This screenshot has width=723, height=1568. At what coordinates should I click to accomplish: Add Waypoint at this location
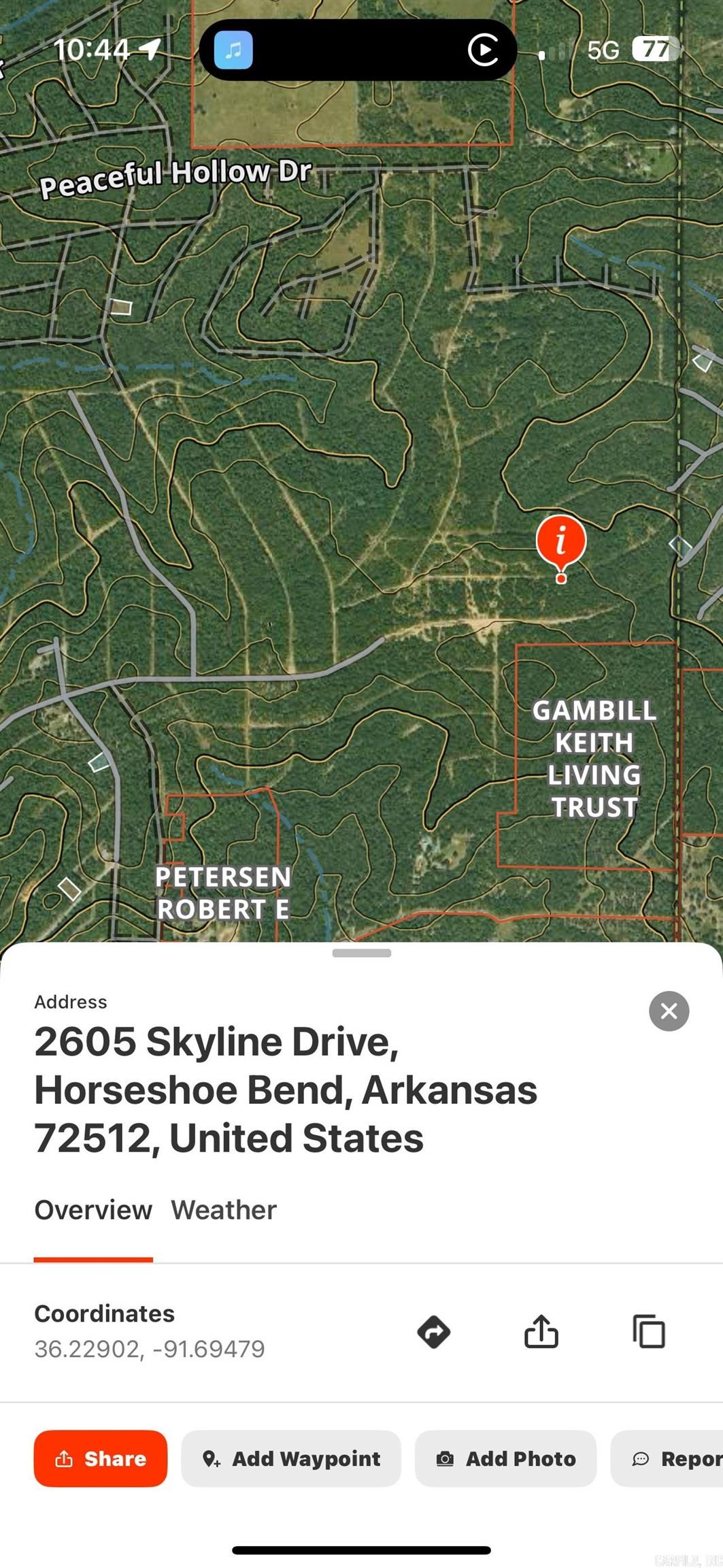click(x=291, y=1458)
